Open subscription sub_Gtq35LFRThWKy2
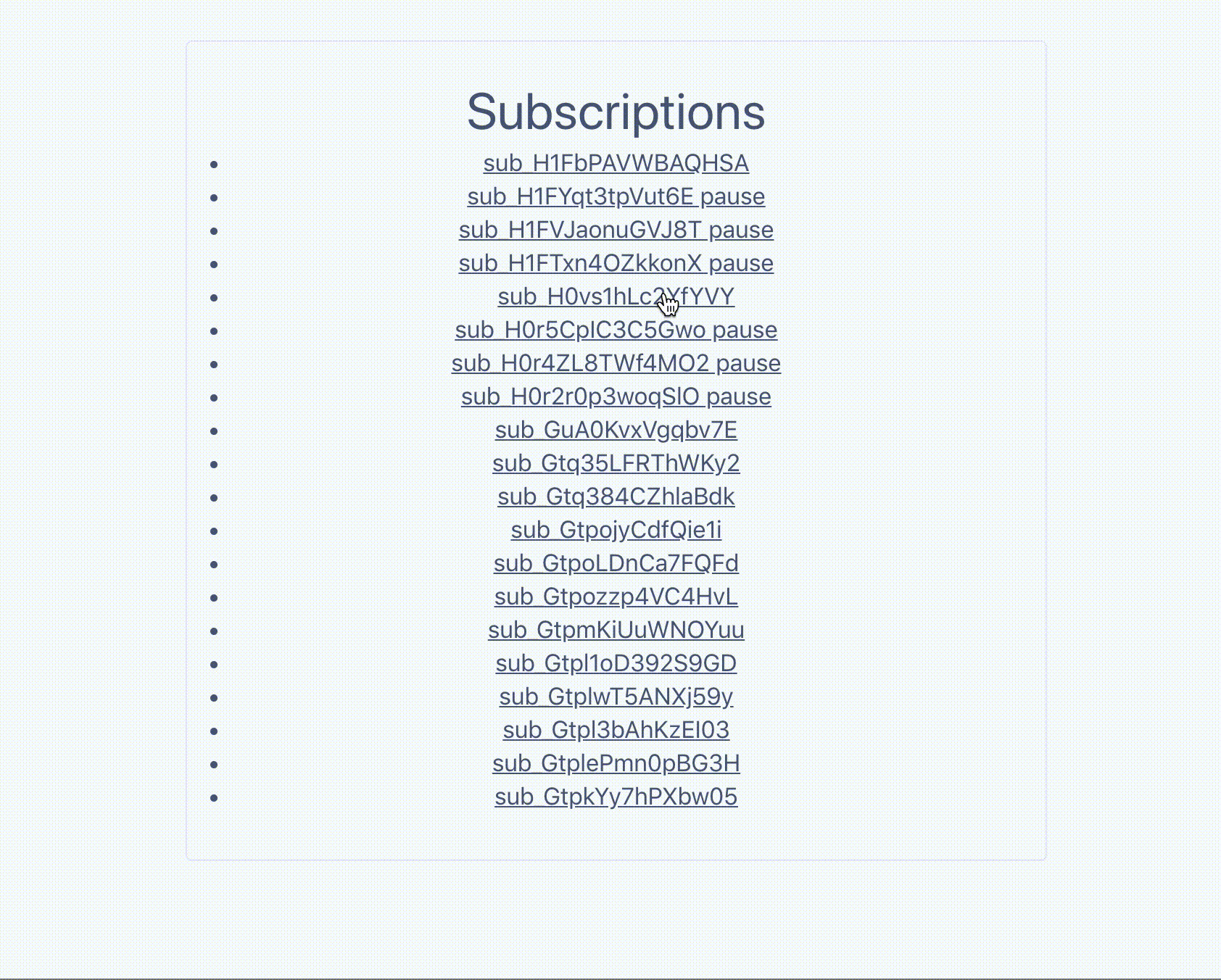 616,463
